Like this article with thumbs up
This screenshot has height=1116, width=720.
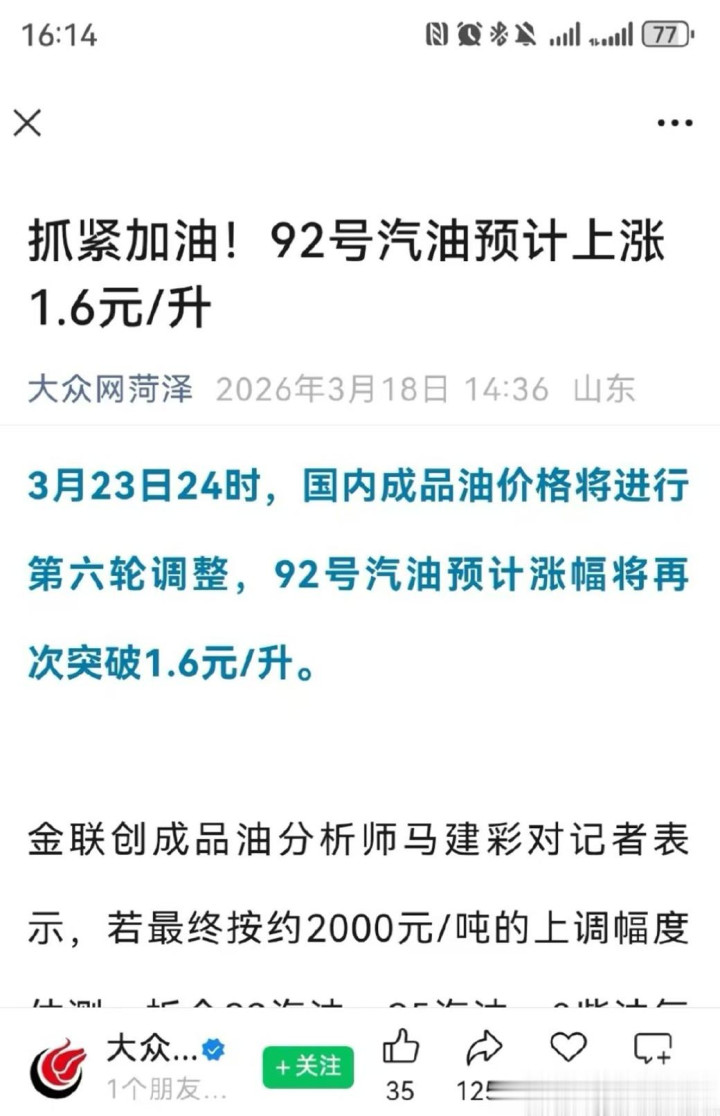point(401,1048)
